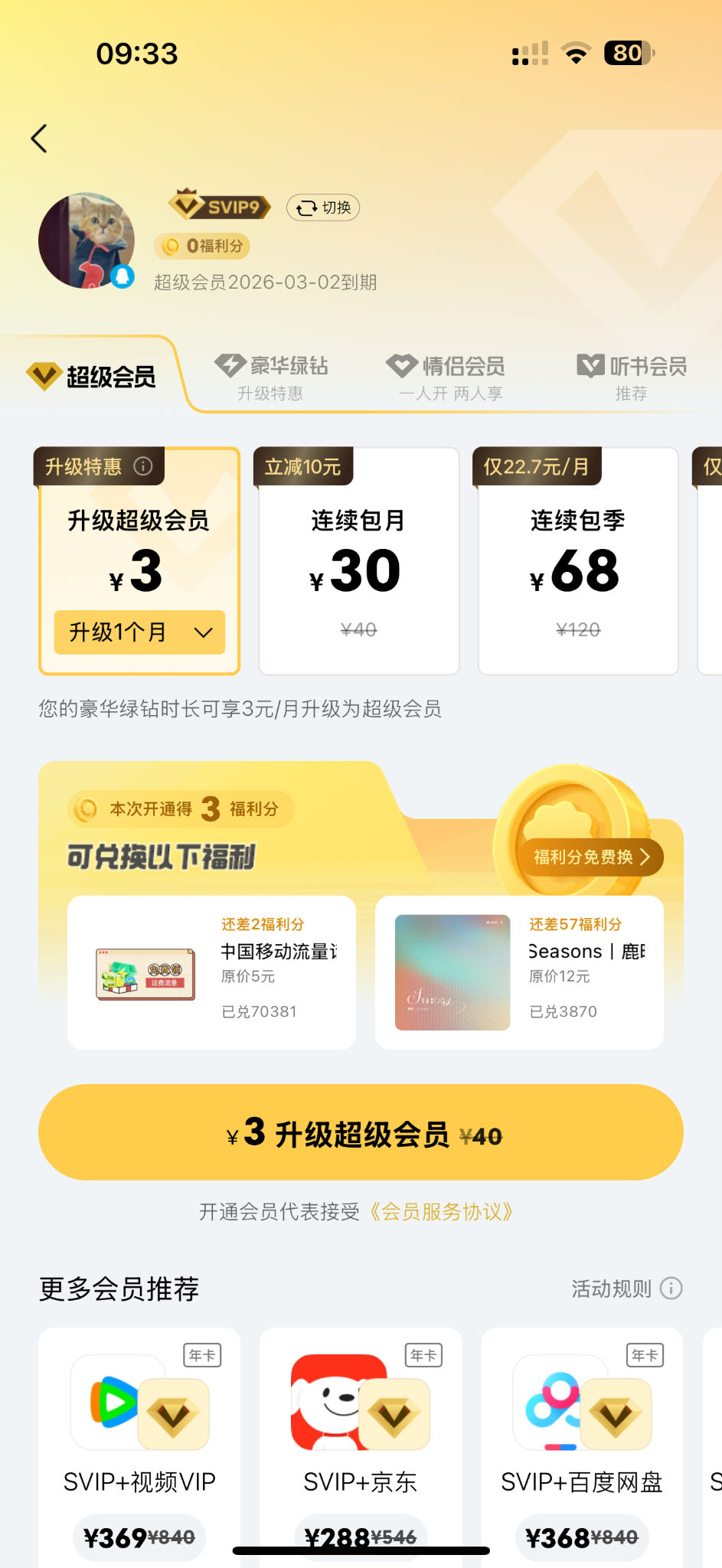
Task: Expand the 升级1个月 duration dropdown
Action: click(139, 632)
